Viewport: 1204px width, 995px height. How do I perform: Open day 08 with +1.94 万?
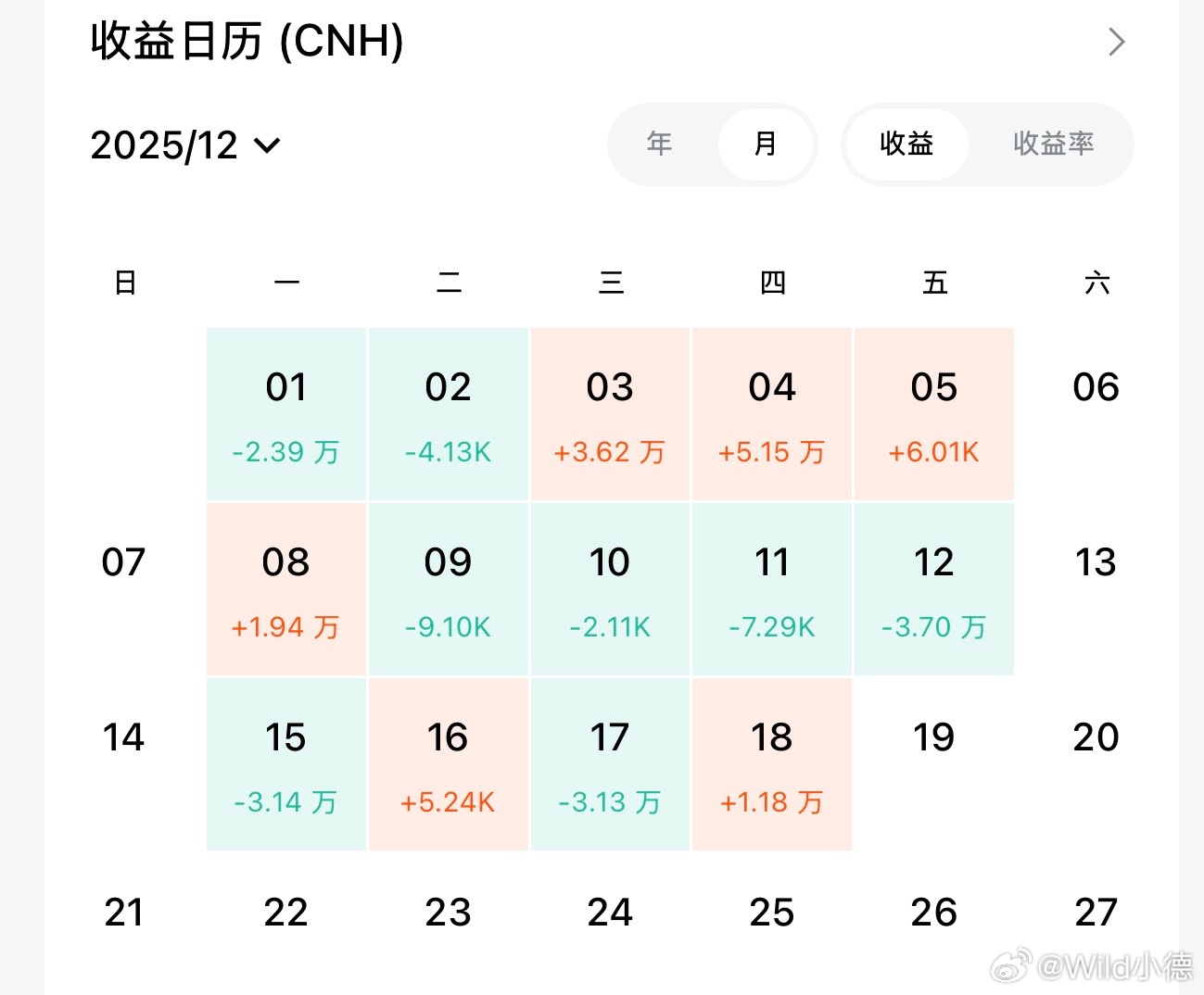click(x=286, y=589)
